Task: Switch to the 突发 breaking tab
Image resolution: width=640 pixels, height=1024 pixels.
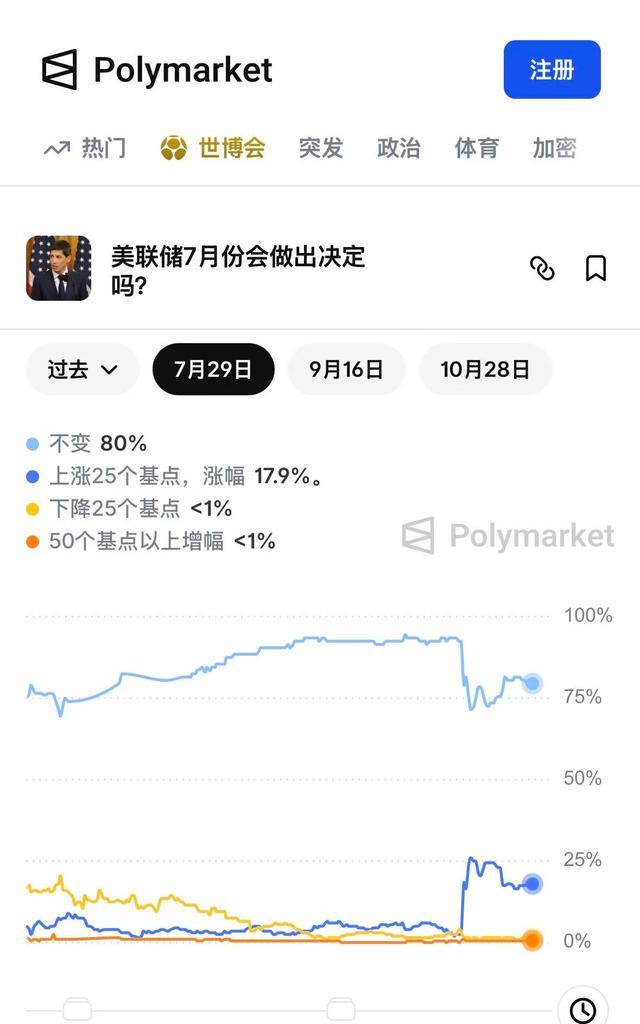Action: tap(321, 148)
